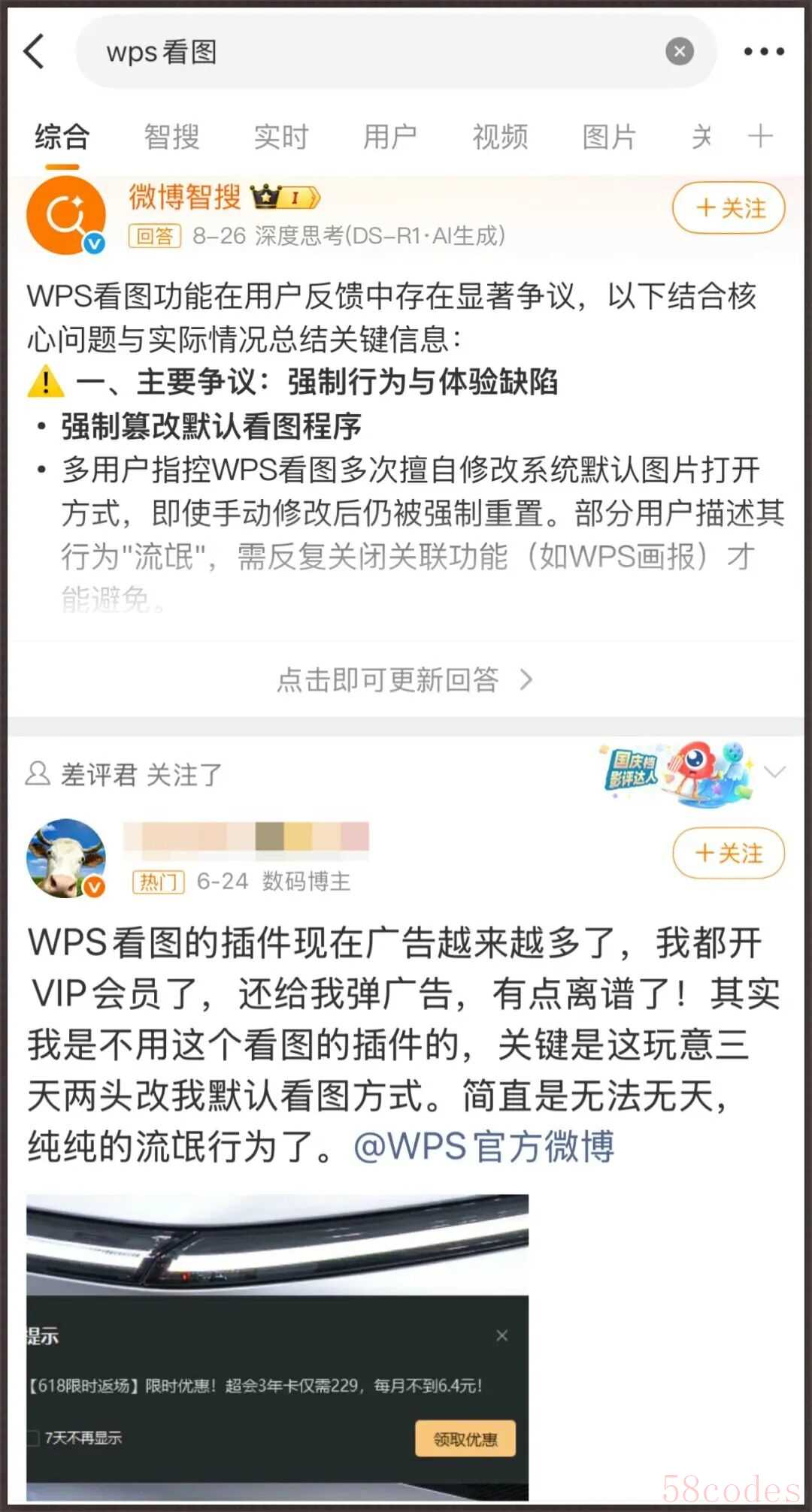The image size is (812, 1512).
Task: Add a tab with the plus icon
Action: click(760, 136)
